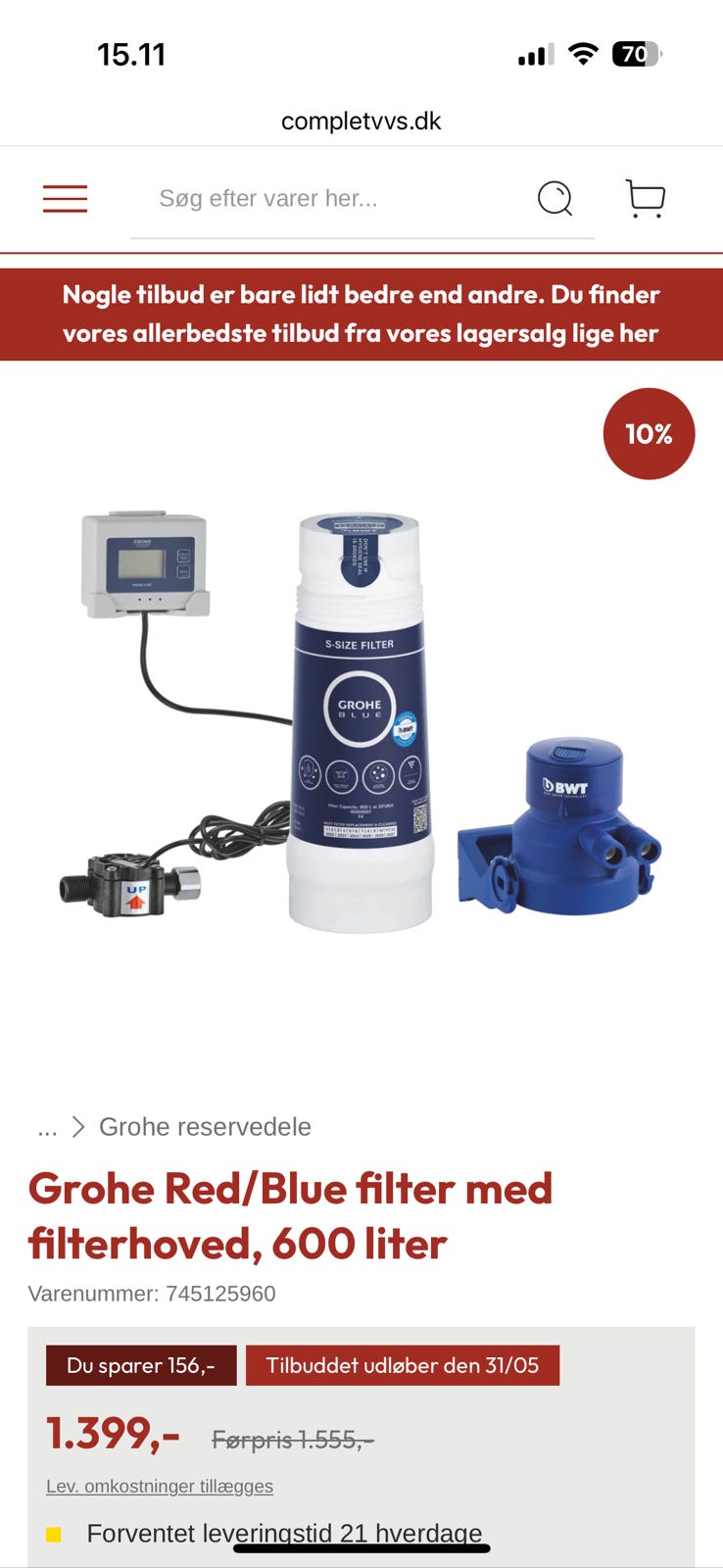The image size is (723, 1568).
Task: Expand the breadcrumb ellipsis
Action: [x=46, y=1127]
